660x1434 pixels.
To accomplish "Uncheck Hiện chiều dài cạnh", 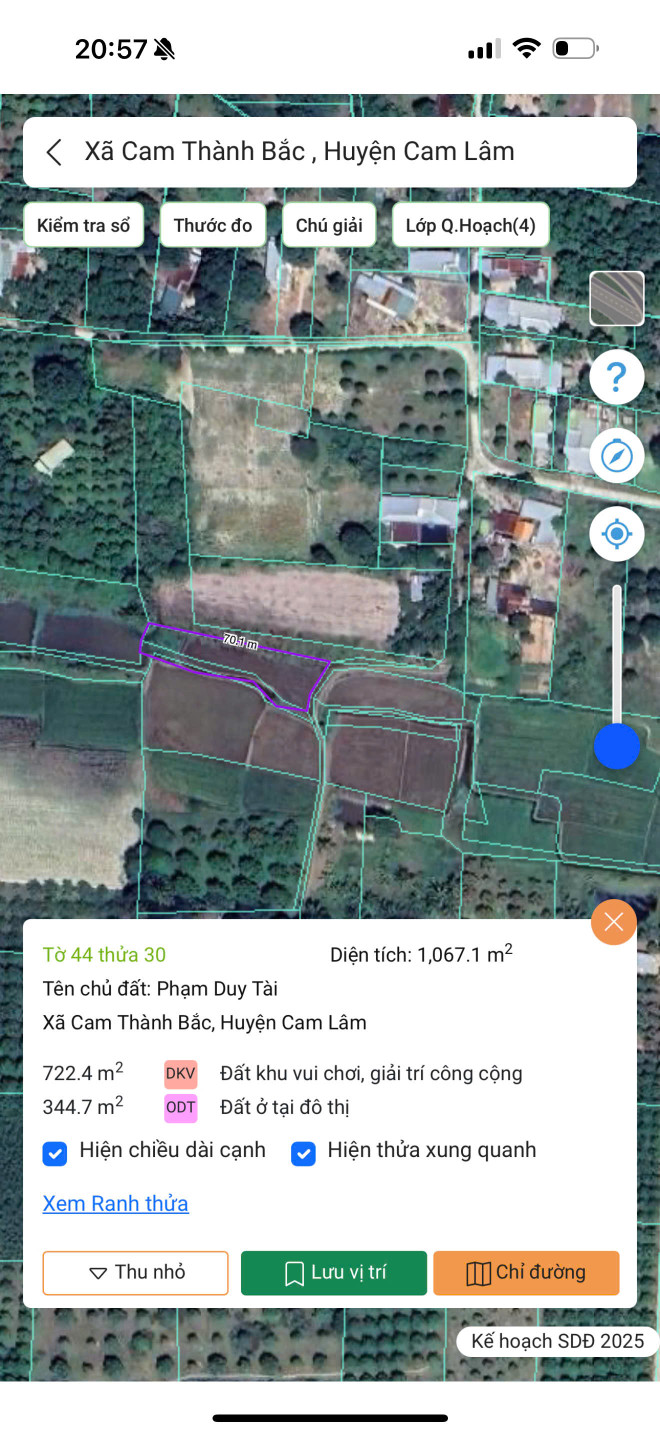I will pyautogui.click(x=55, y=1153).
